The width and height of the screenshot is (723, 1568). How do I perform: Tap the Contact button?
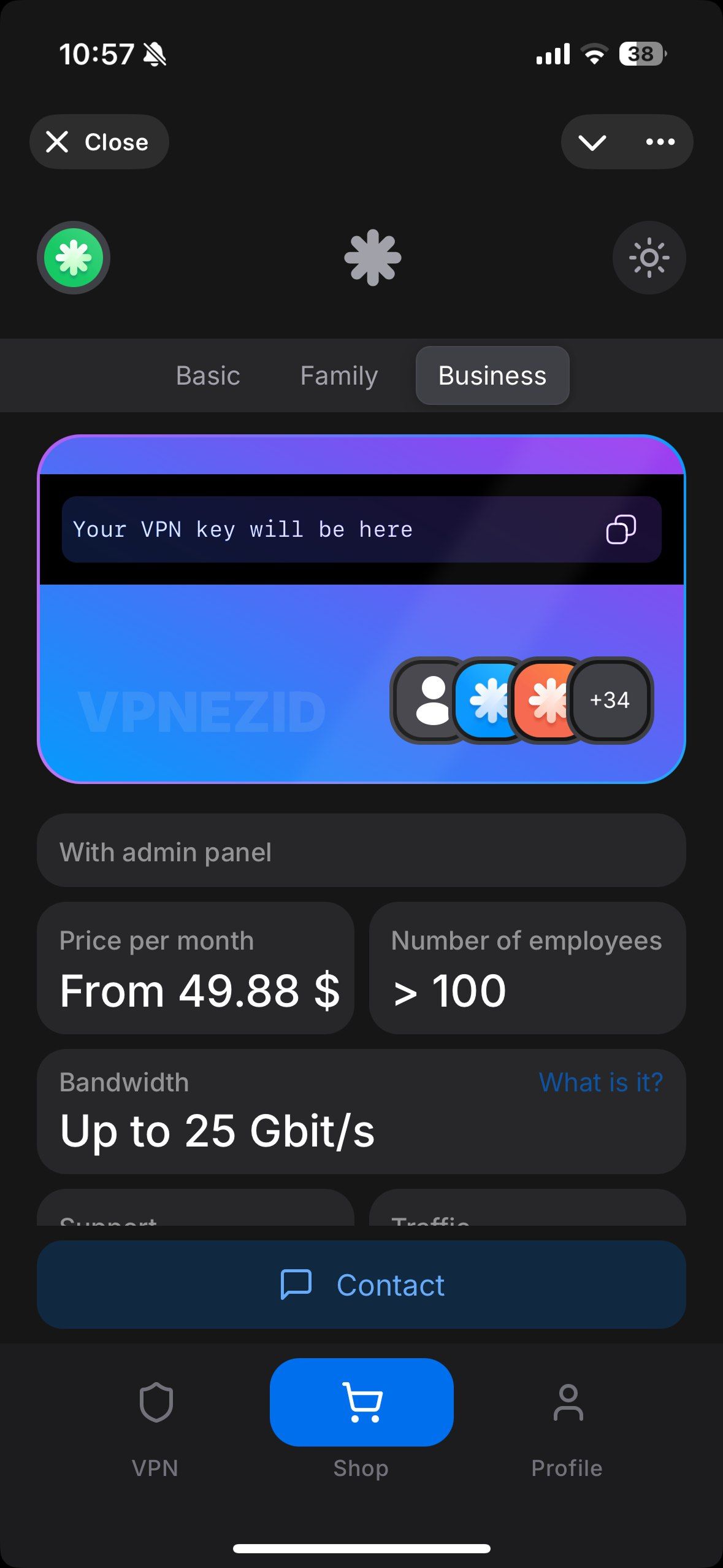coord(361,1285)
